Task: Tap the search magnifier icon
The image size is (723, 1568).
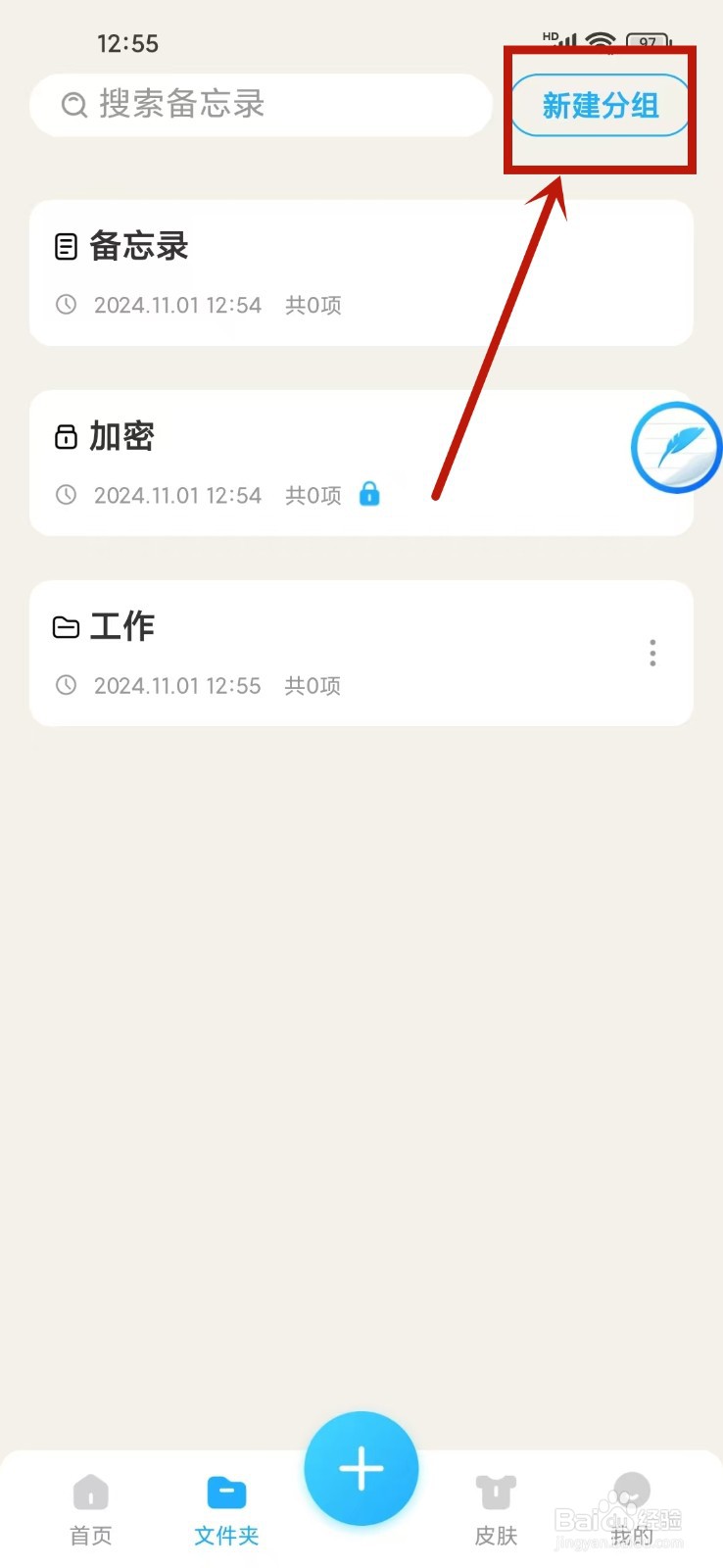Action: pos(72,105)
